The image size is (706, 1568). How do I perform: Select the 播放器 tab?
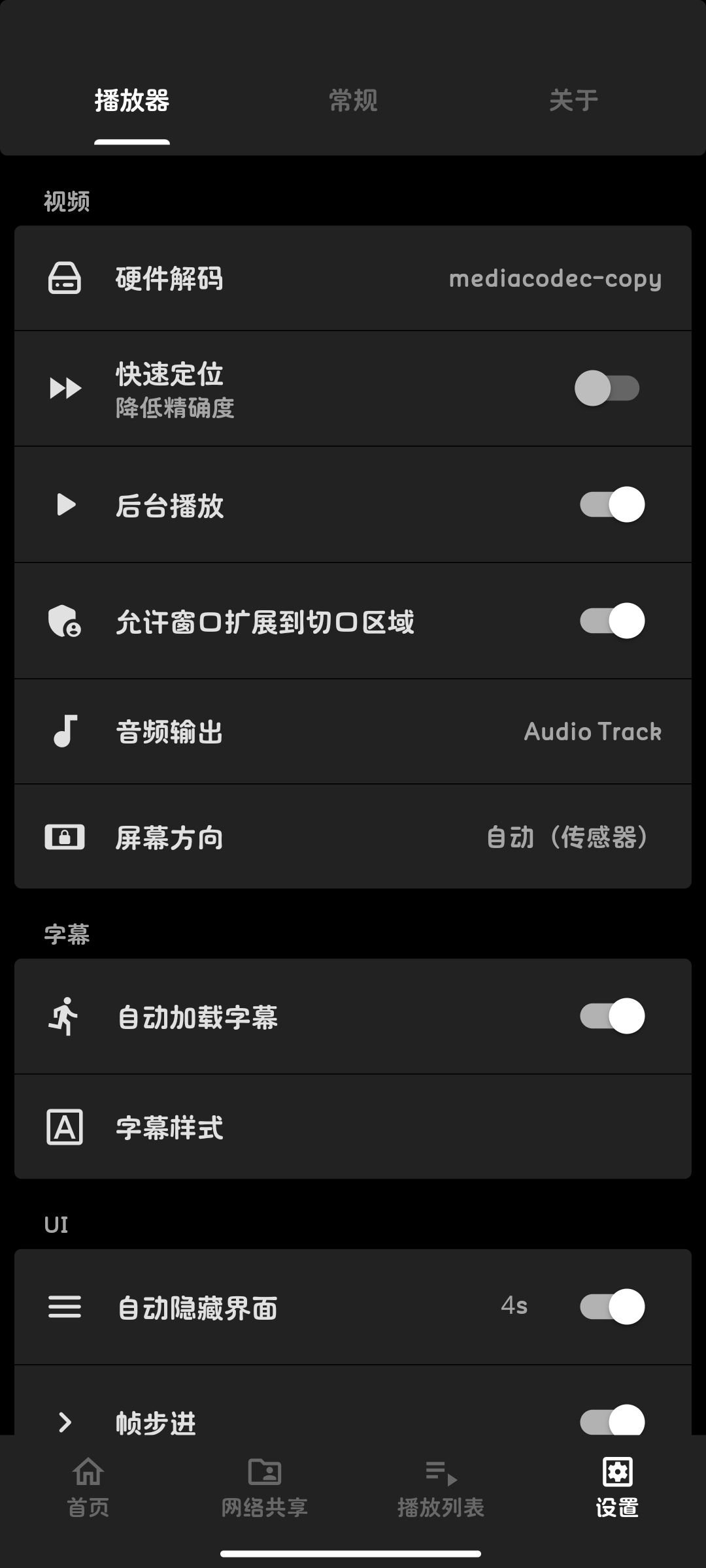tap(132, 101)
